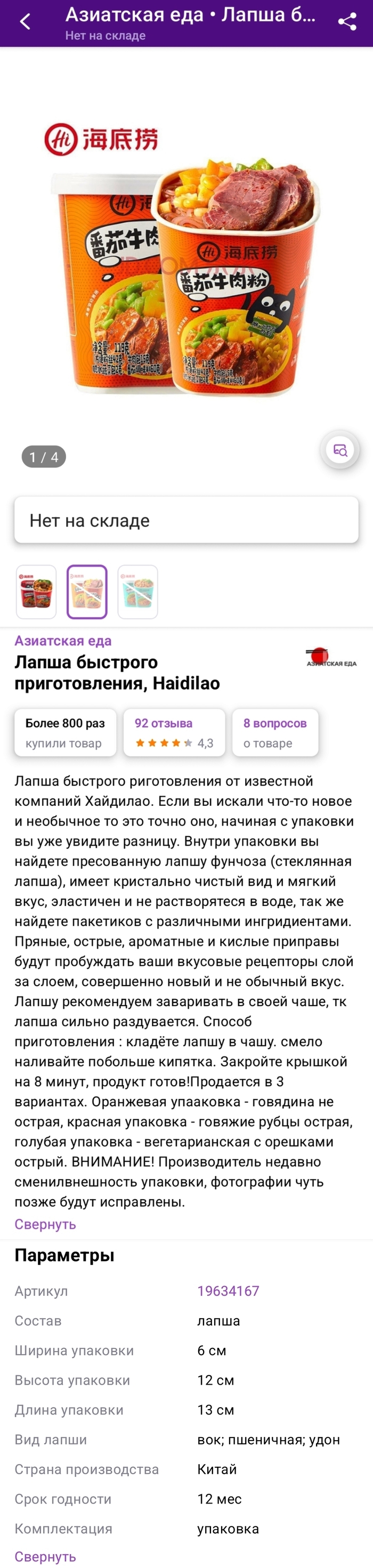Tap the Азиатская еда brand logo

pos(331,658)
